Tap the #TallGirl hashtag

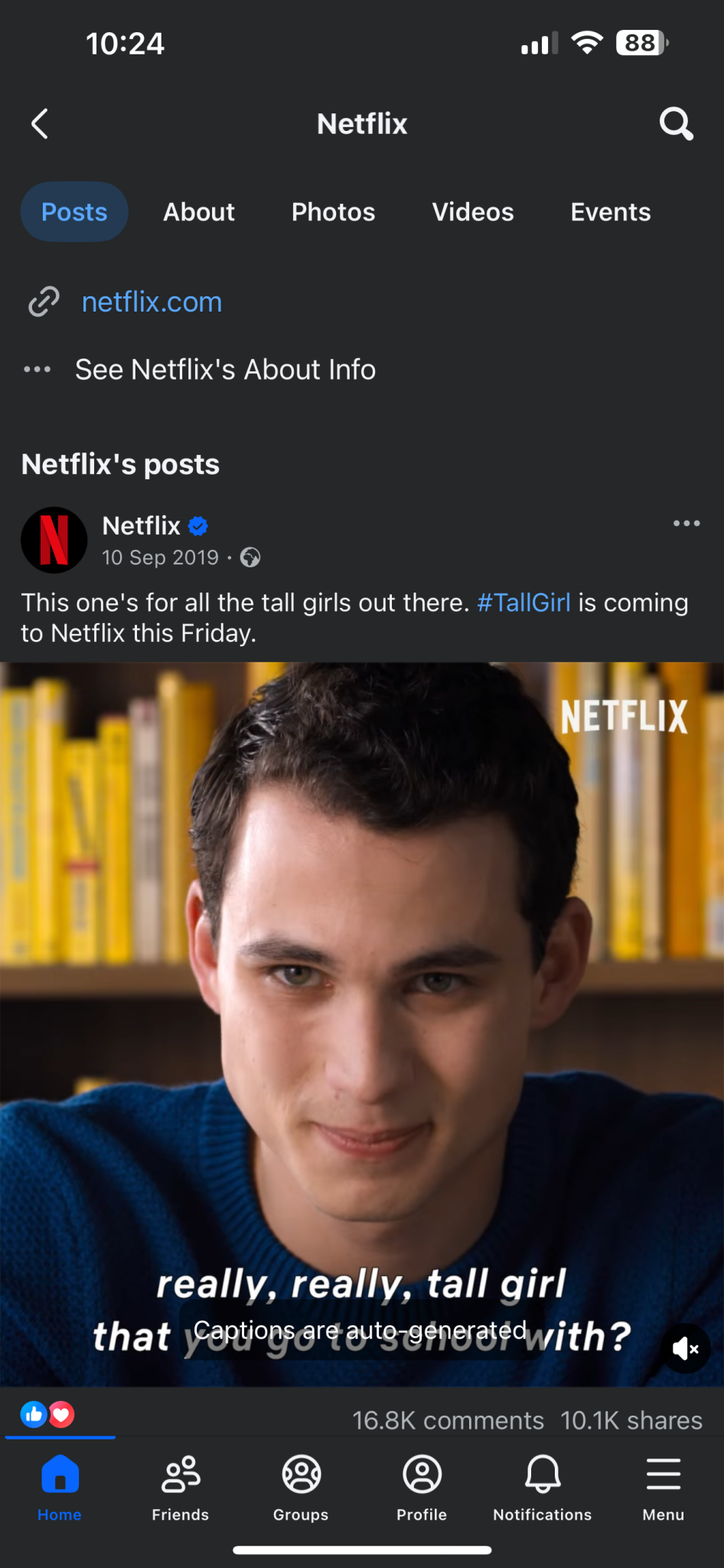tap(523, 603)
